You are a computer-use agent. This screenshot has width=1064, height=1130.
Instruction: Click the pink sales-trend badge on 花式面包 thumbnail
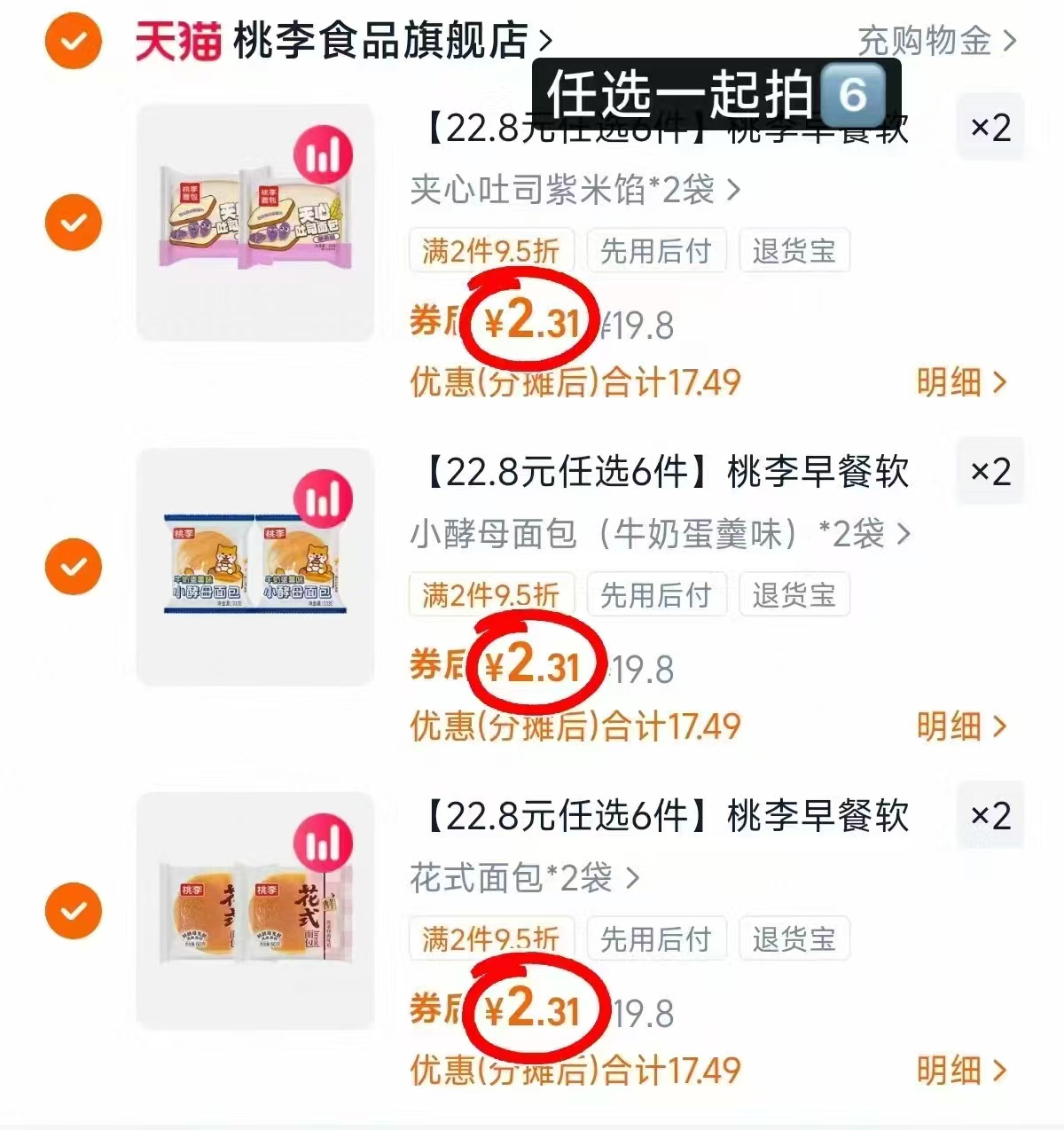(x=323, y=843)
